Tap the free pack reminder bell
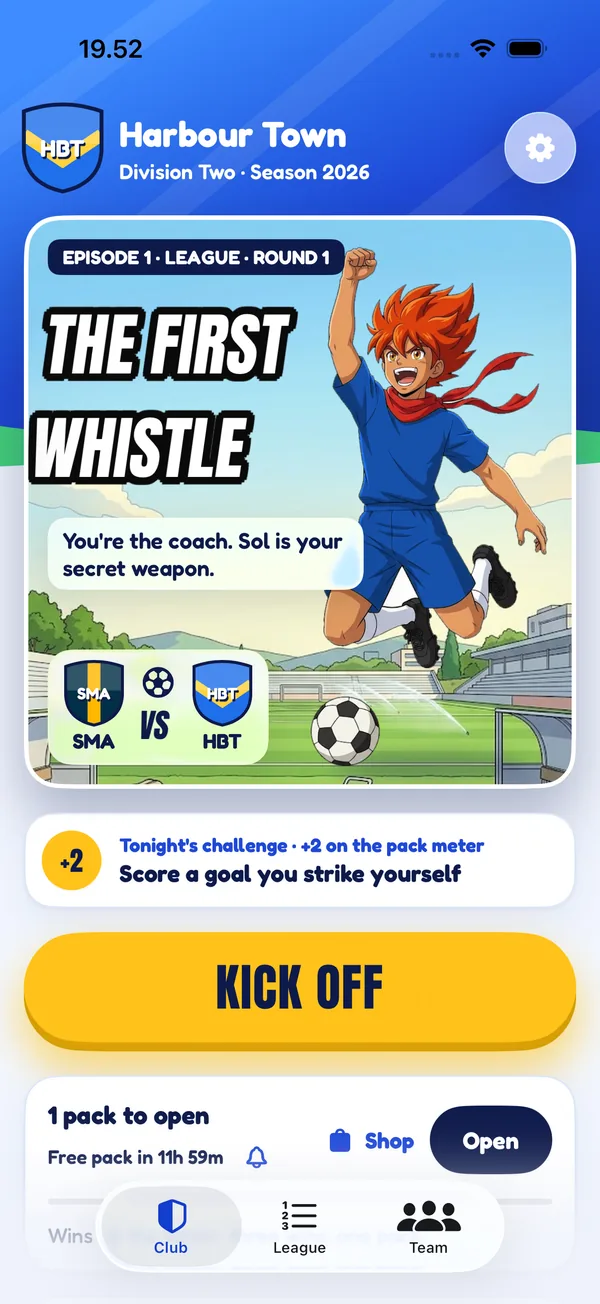600x1304 pixels. point(257,1158)
